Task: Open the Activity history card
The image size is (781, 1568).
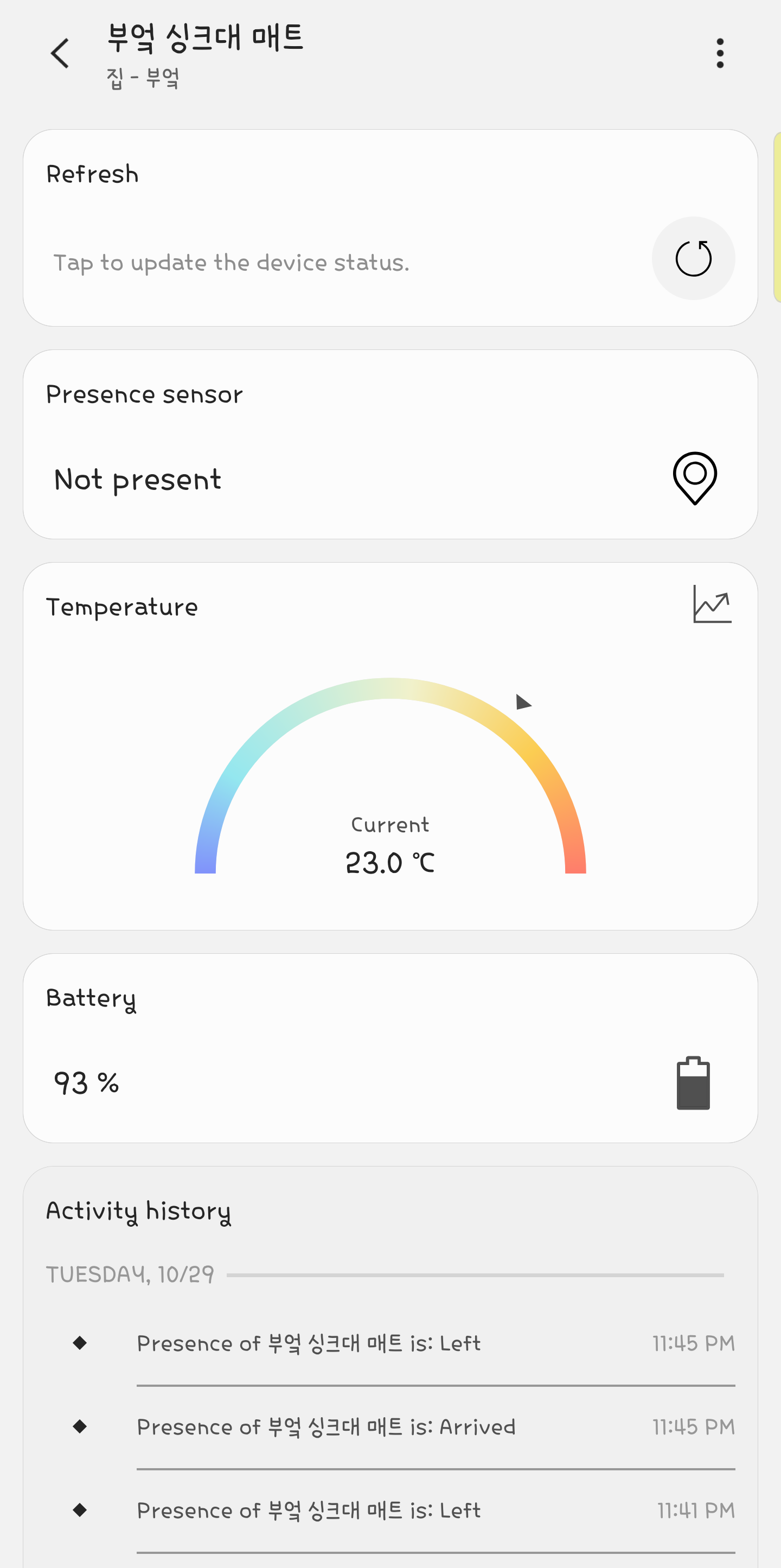Action: tap(139, 1210)
